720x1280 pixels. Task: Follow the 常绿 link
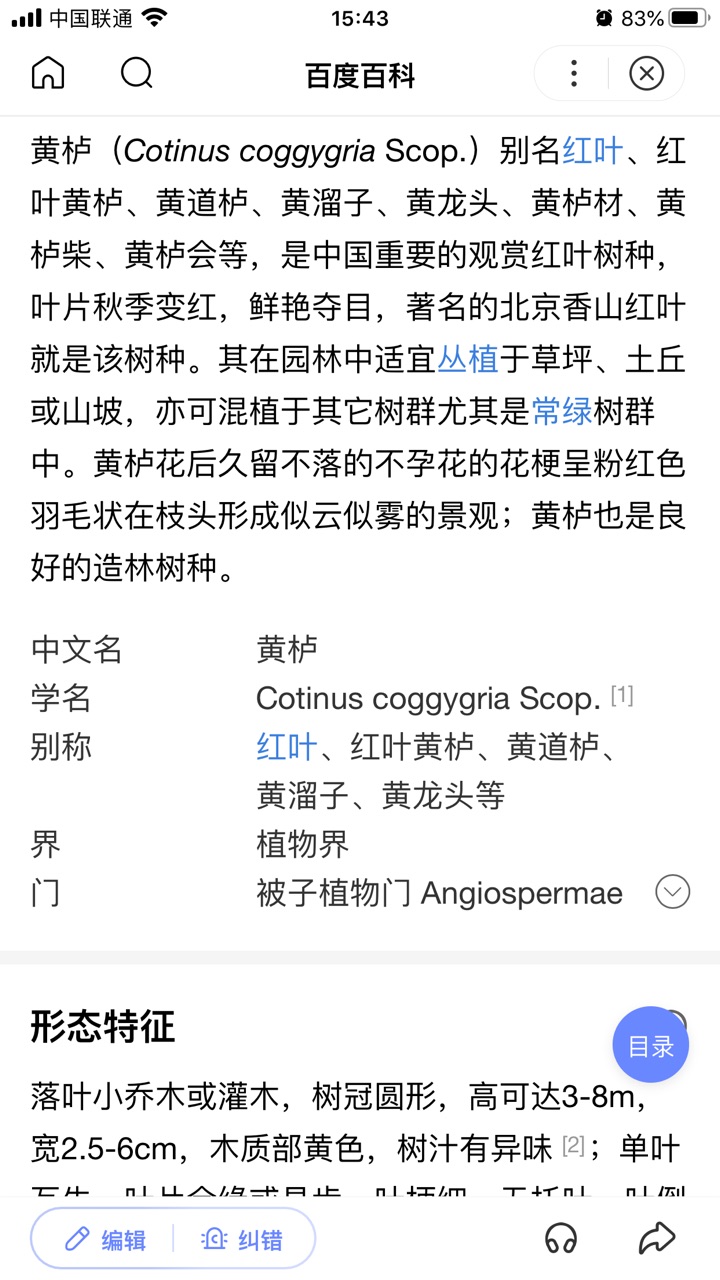tap(561, 411)
